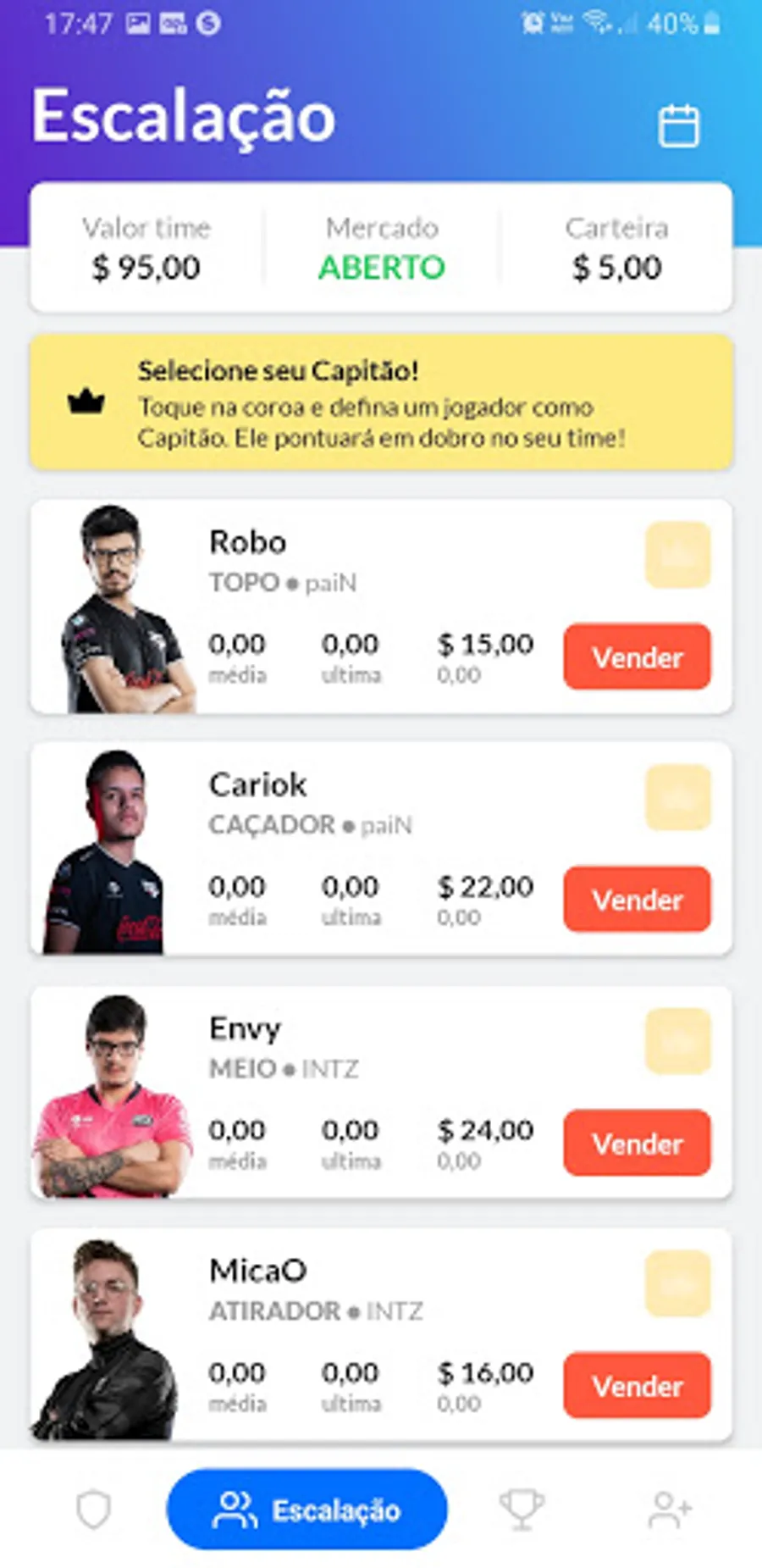Screen dimensions: 762x1568
Task: Open the calendar icon in the header
Action: (678, 126)
